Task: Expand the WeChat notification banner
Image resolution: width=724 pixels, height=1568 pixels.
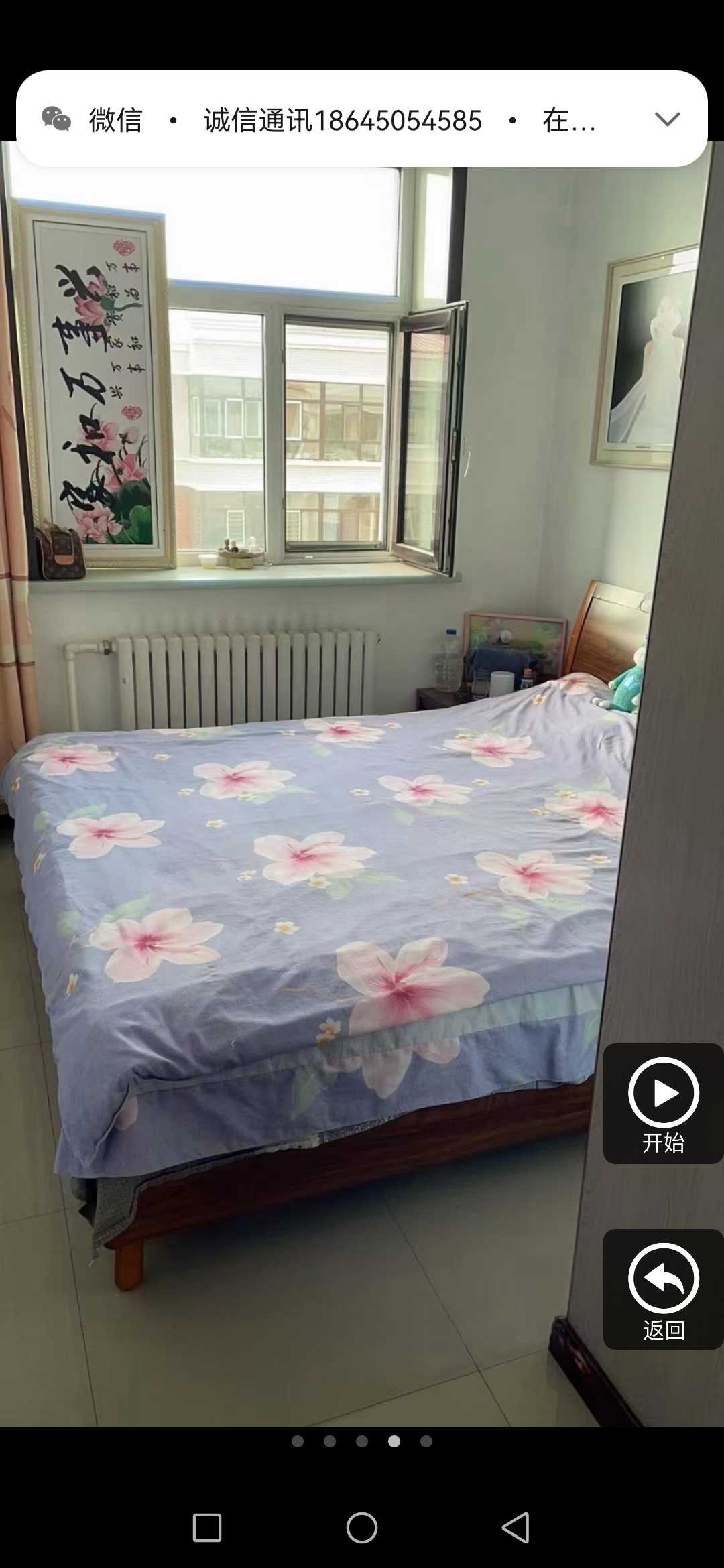Action: click(667, 119)
